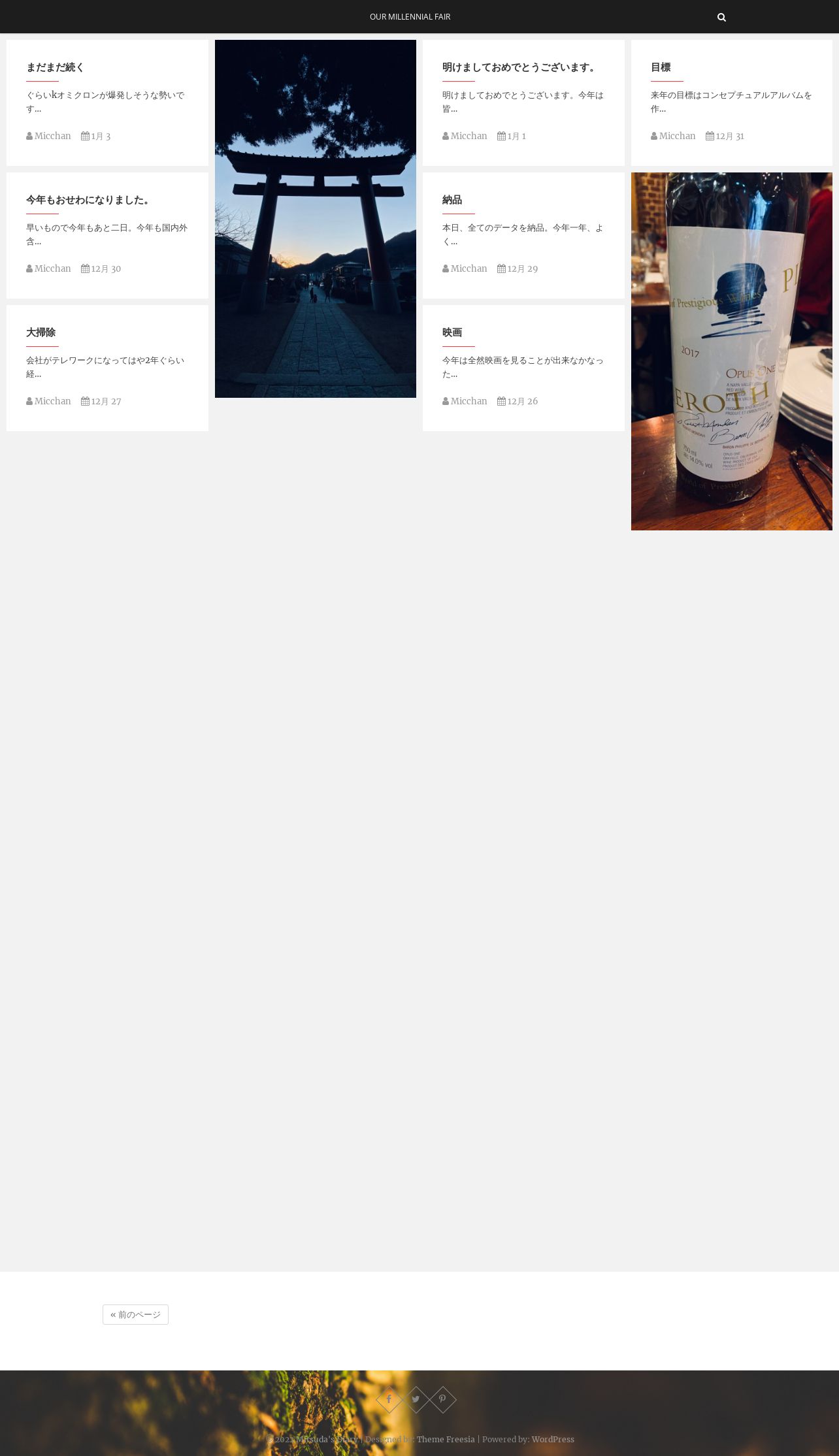The image size is (839, 1456).
Task: Visit the Theme Freesia link
Action: pos(446,1439)
